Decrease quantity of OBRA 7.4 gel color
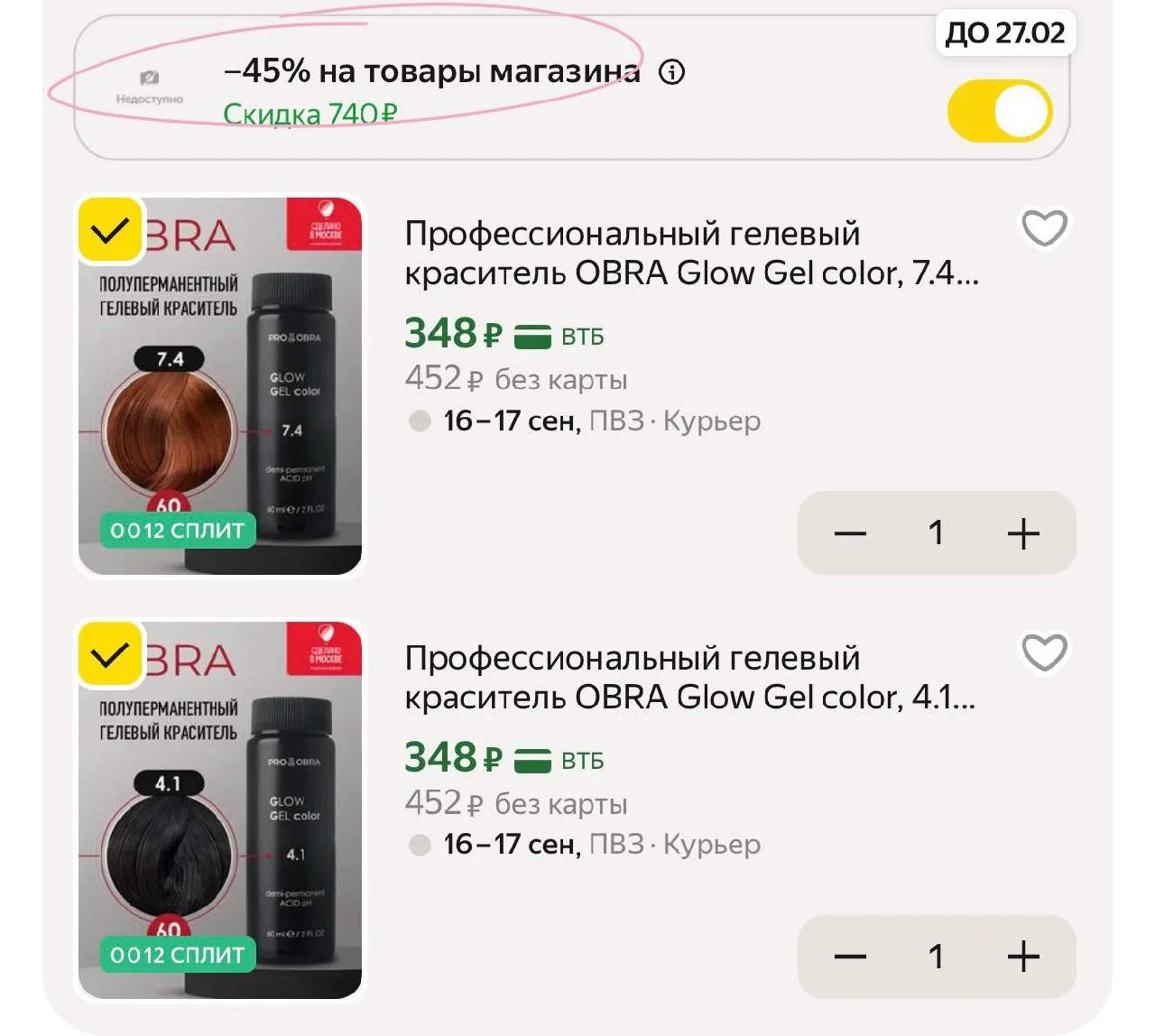The width and height of the screenshot is (1155, 1036). (x=850, y=533)
